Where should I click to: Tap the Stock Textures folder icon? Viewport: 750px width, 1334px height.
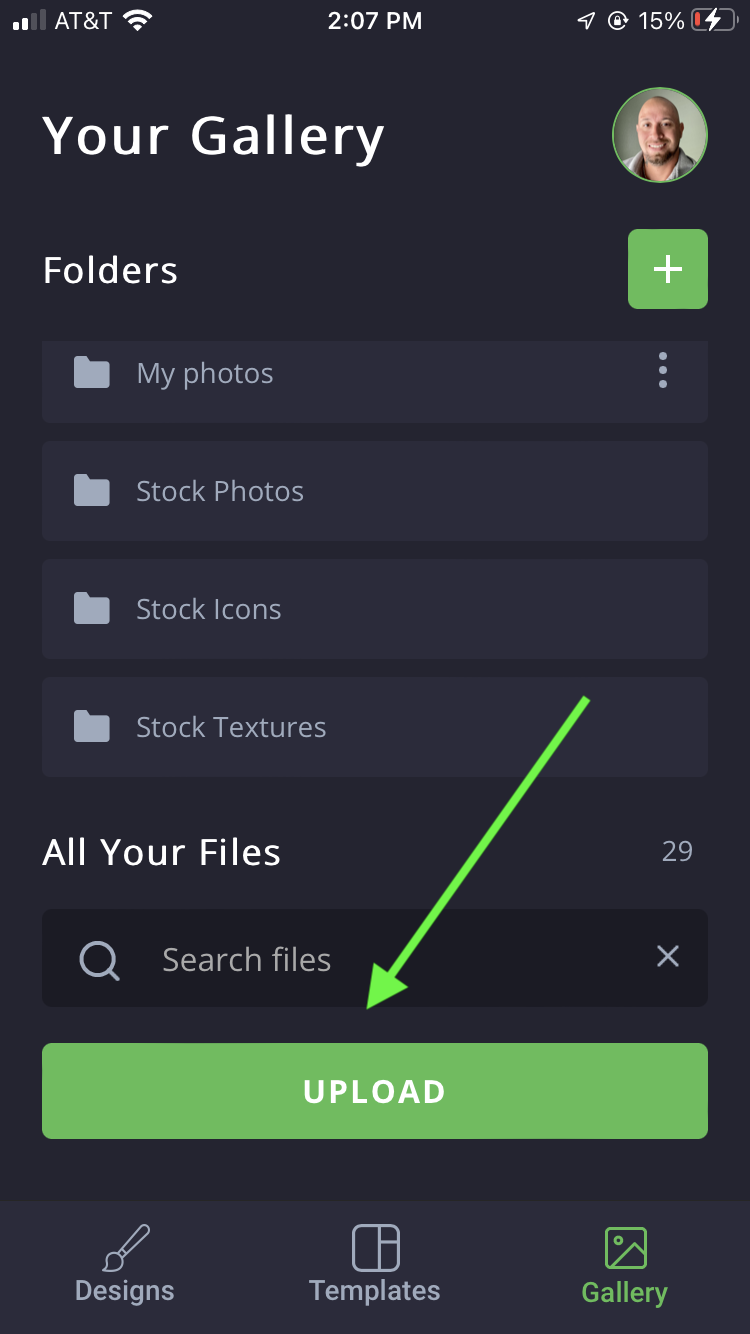click(x=91, y=727)
